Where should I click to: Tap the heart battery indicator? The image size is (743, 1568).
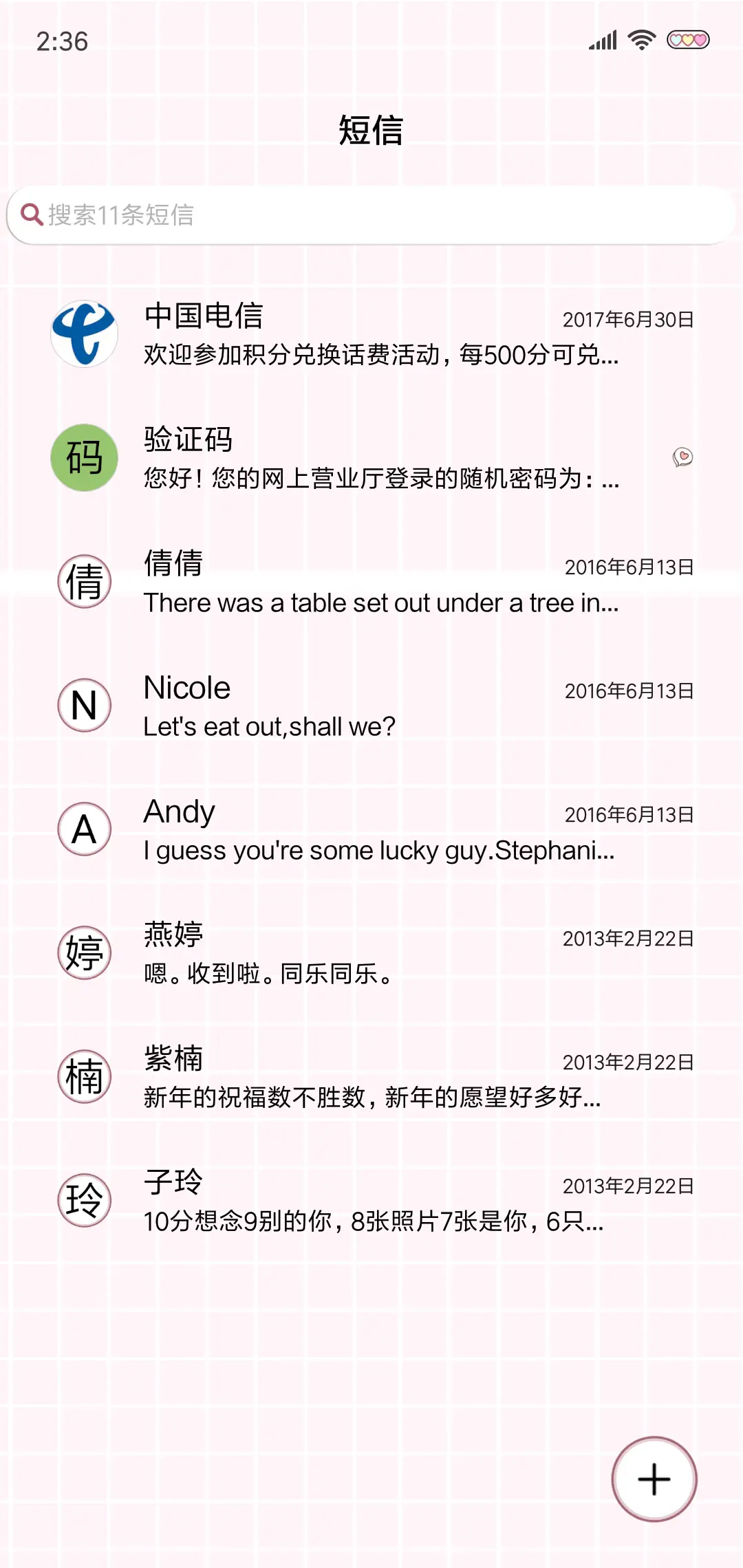tap(687, 41)
